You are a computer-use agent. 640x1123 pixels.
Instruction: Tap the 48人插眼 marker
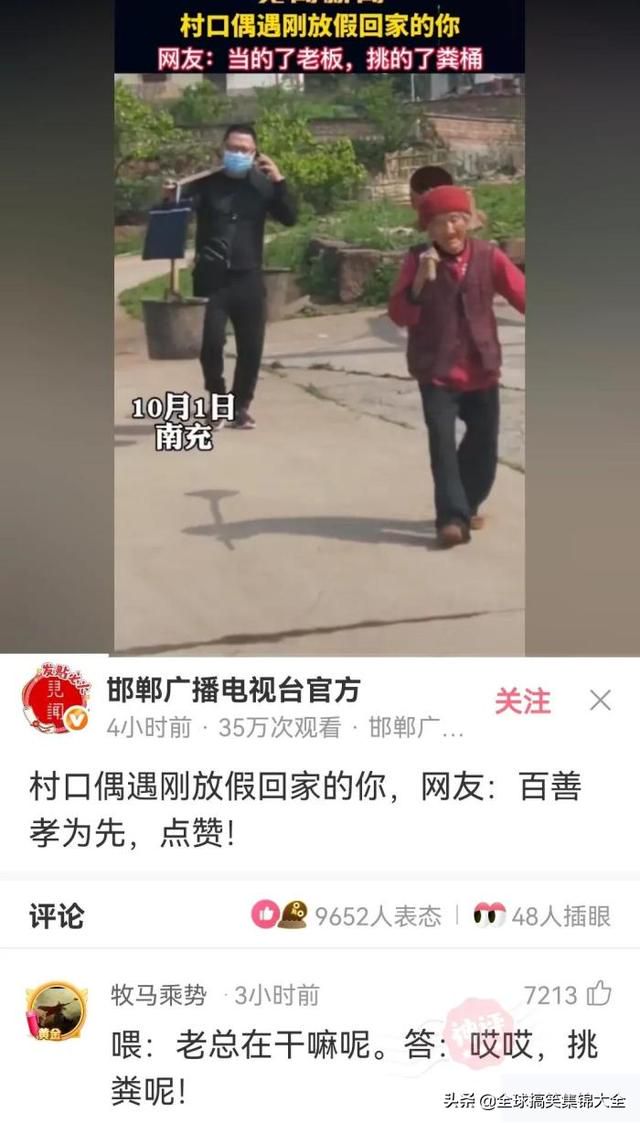(542, 915)
